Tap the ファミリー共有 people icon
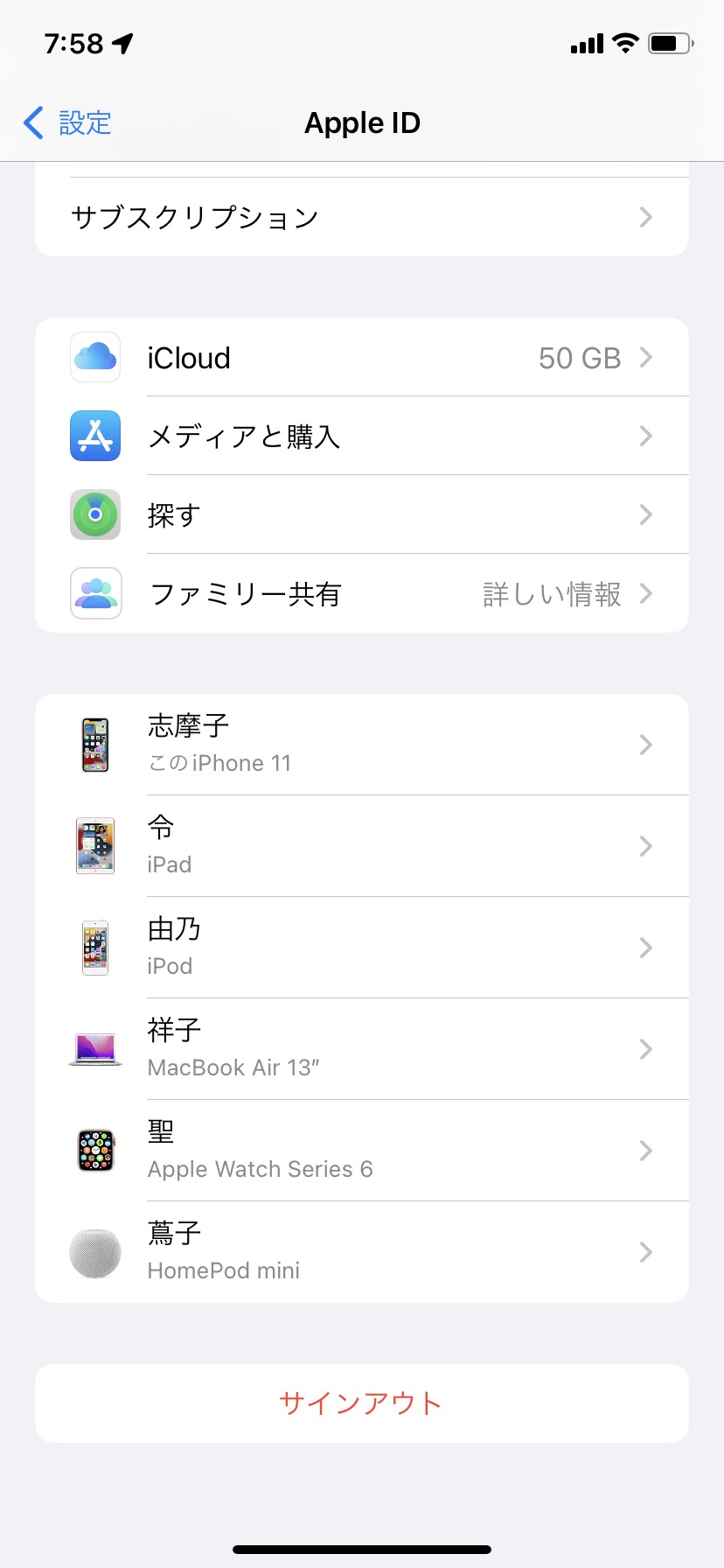 tap(94, 593)
